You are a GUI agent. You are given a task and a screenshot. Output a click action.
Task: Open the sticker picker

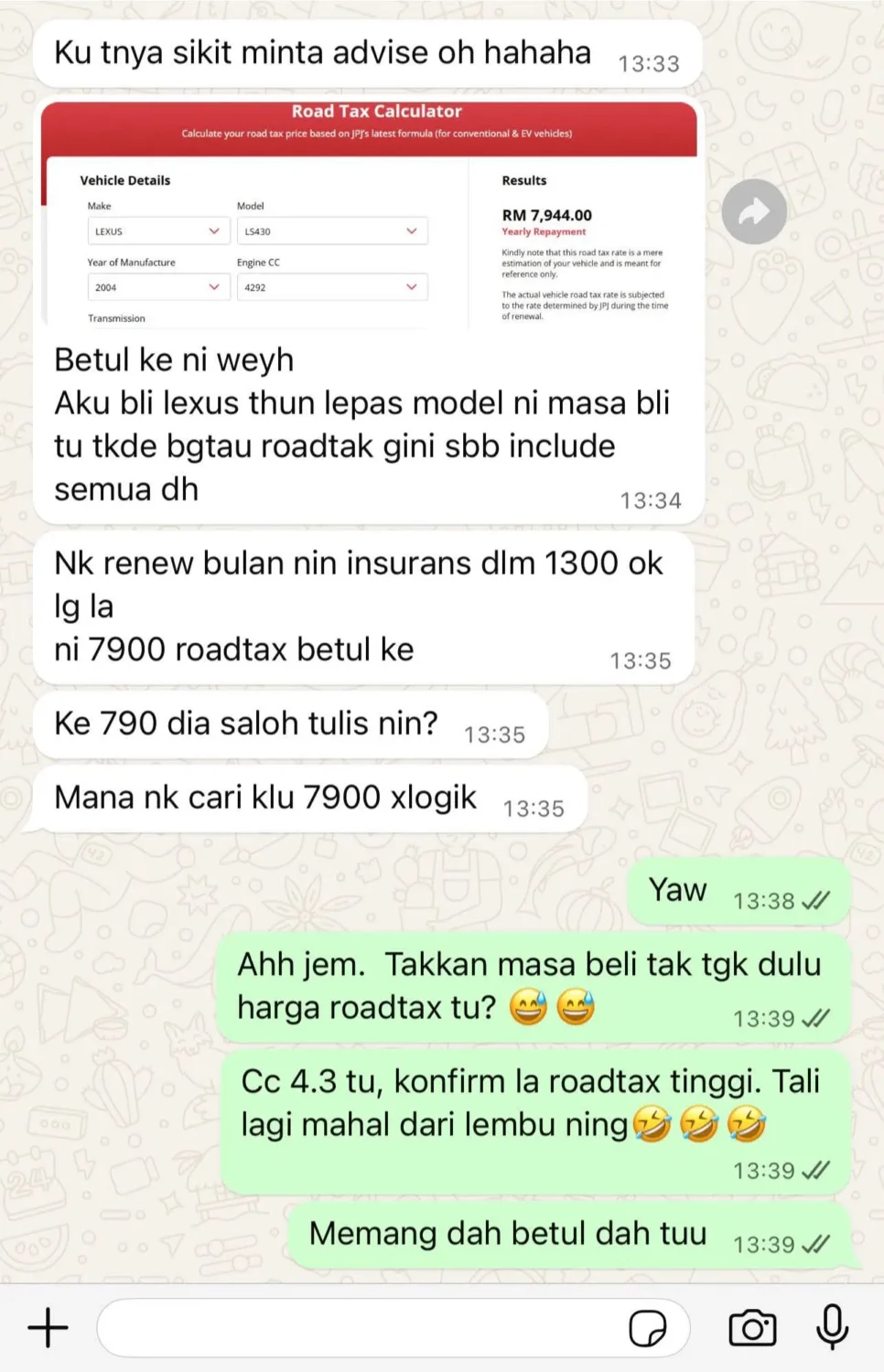coord(648,1328)
